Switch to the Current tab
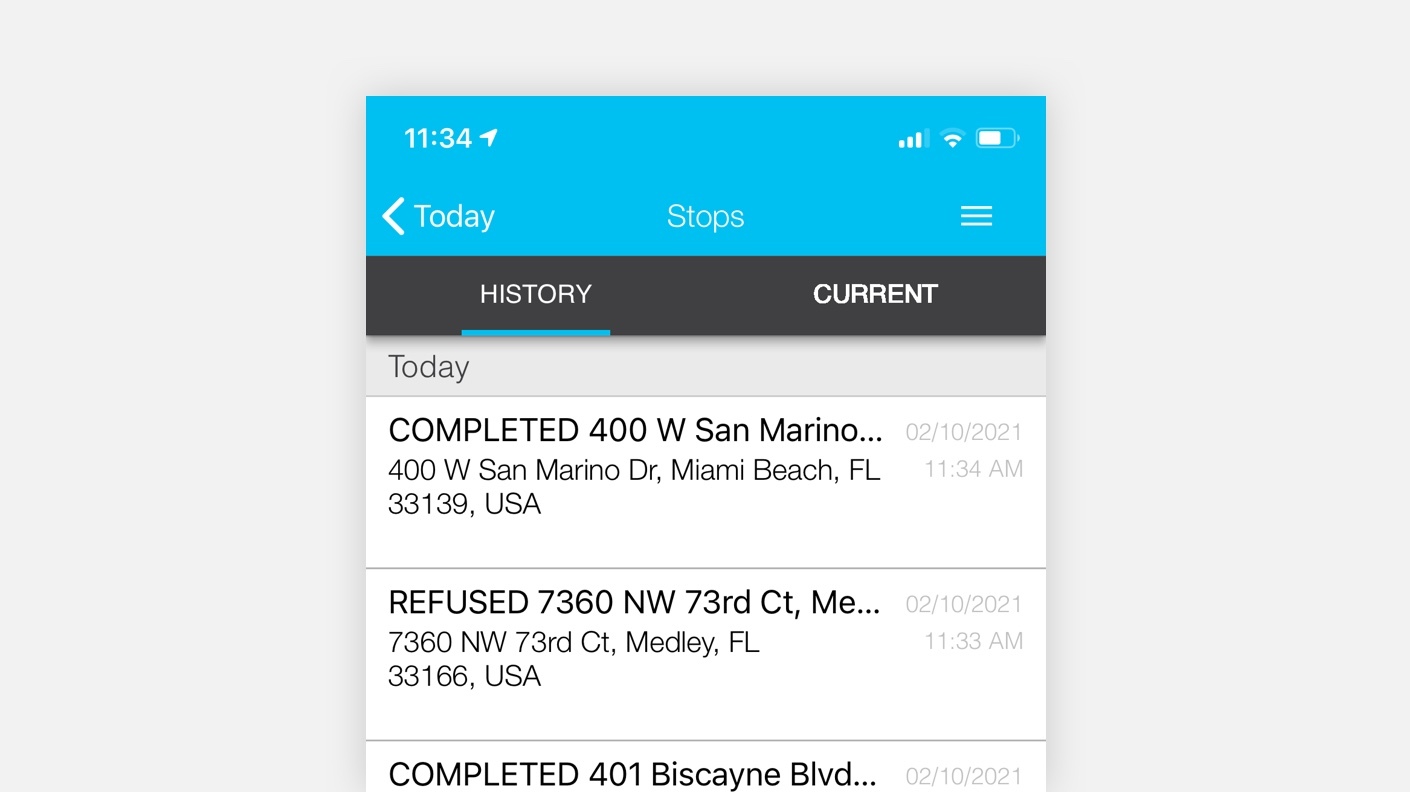Image resolution: width=1410 pixels, height=792 pixels. click(875, 294)
